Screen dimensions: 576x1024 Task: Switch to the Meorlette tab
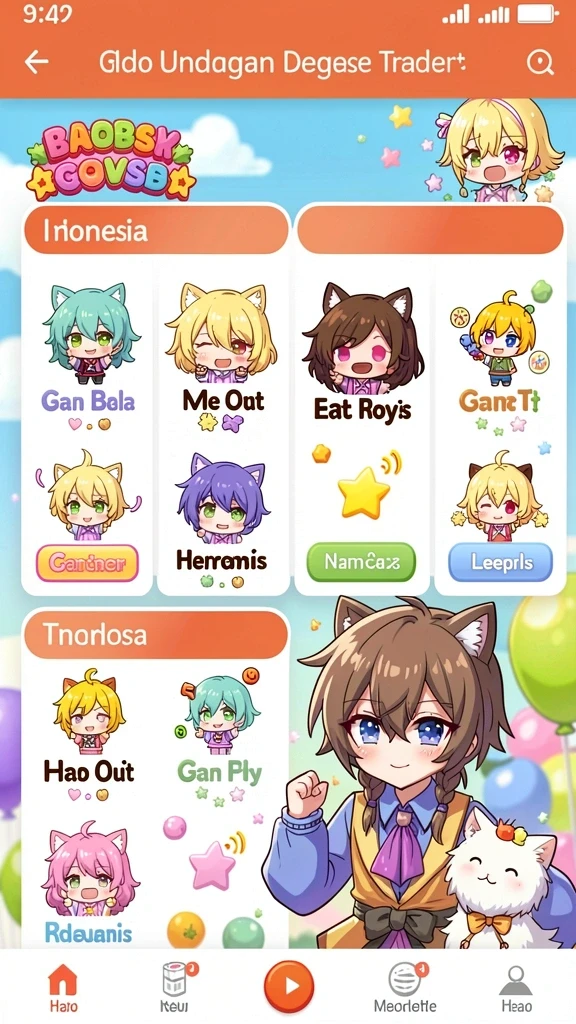coord(405,987)
